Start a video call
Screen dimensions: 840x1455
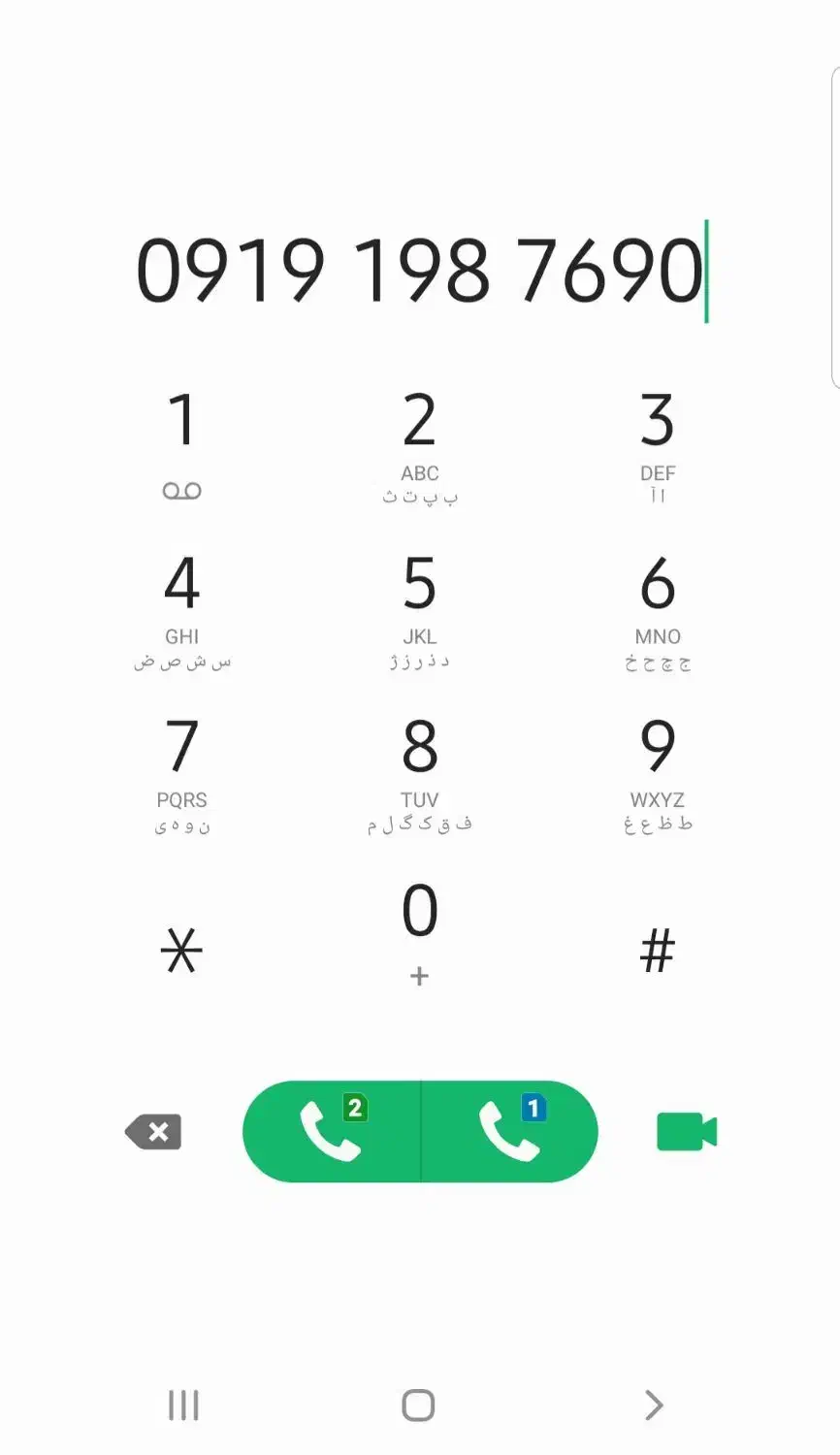point(687,1132)
